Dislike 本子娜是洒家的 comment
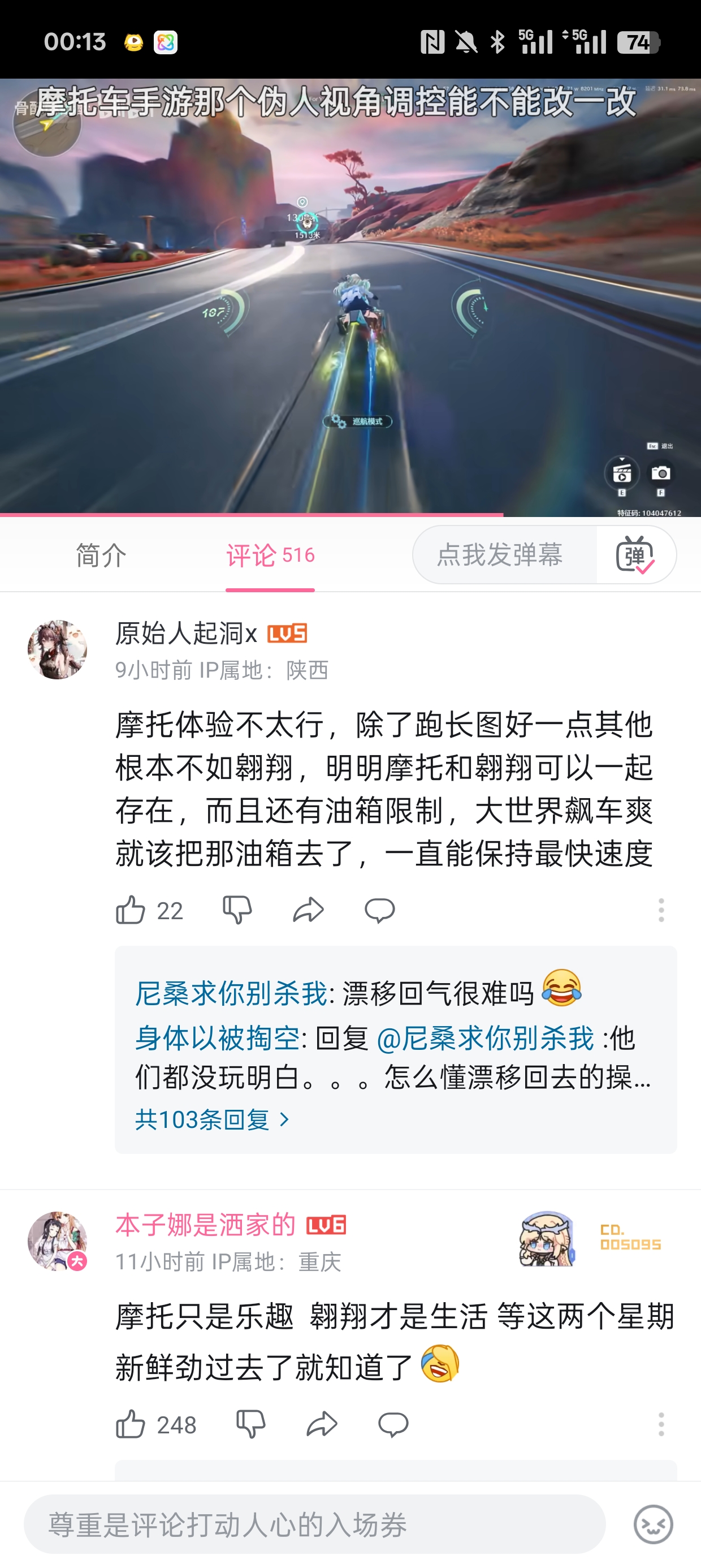 coord(250,1425)
